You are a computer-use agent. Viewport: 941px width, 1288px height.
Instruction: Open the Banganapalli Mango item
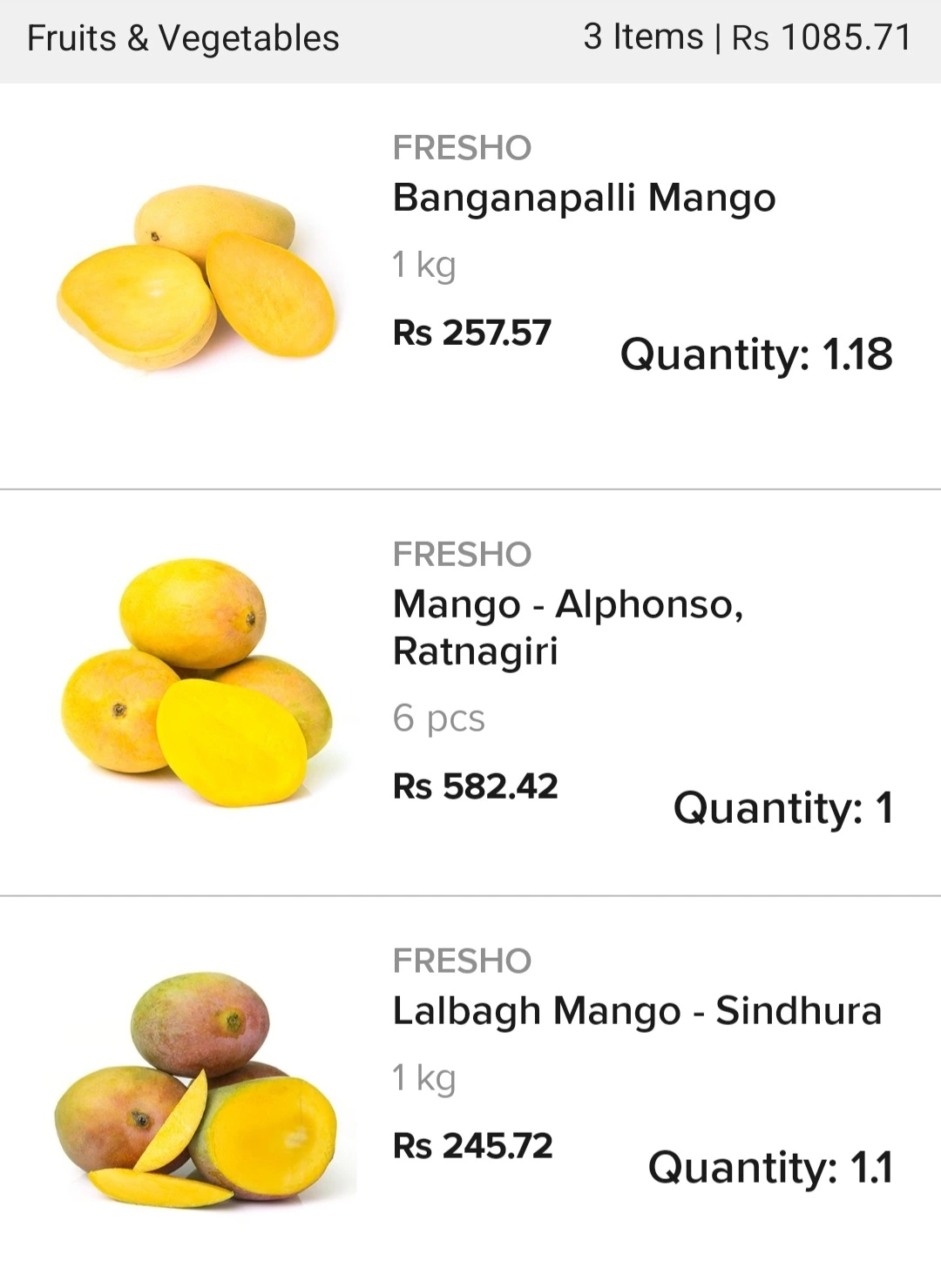click(x=584, y=198)
